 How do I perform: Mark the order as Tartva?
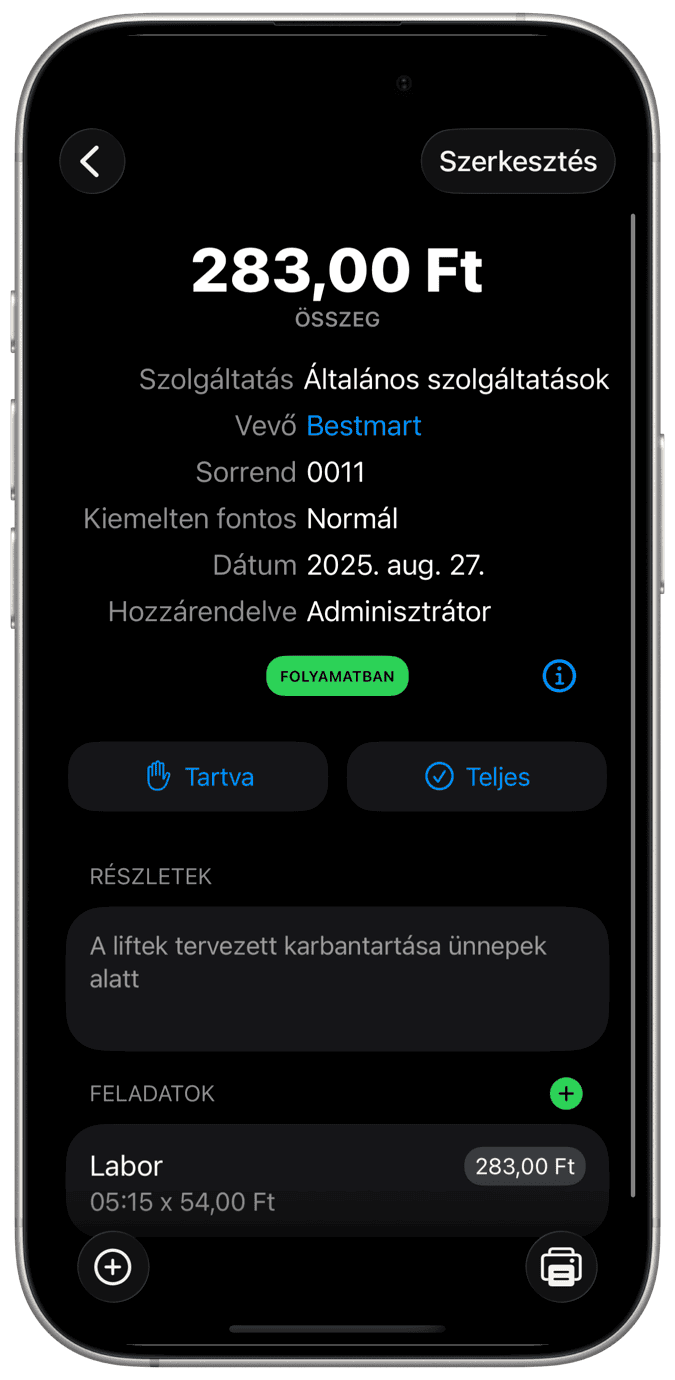coord(198,776)
